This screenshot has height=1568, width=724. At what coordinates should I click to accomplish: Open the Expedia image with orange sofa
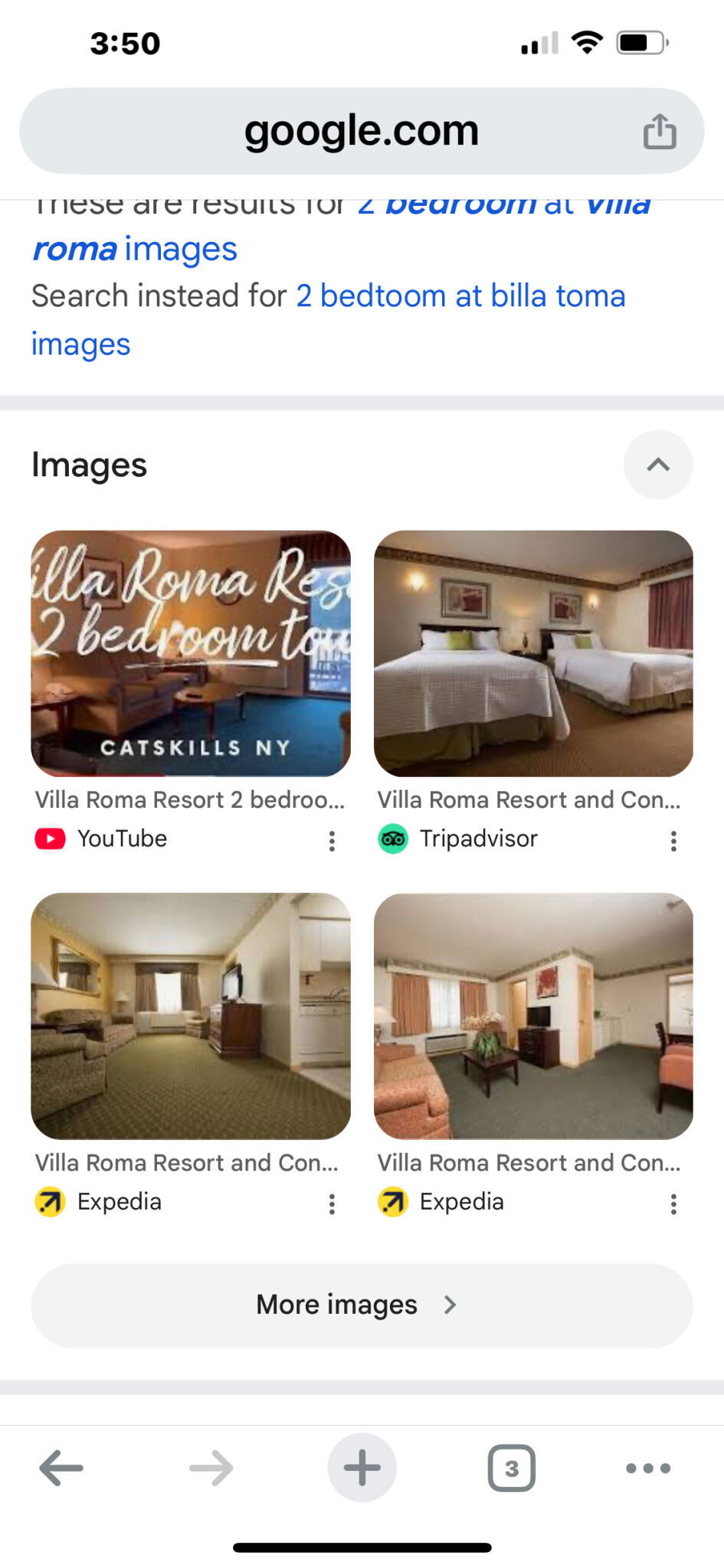click(x=533, y=1015)
